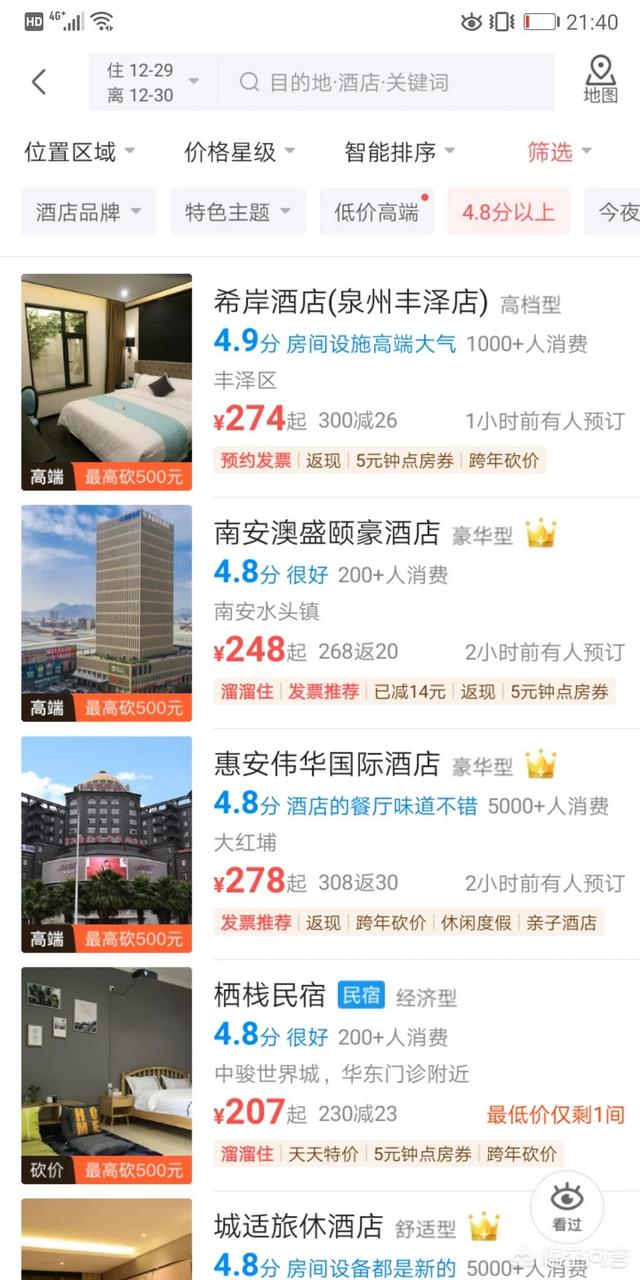The height and width of the screenshot is (1280, 640).
Task: View 惠安伟华国际酒店 details
Action: coord(327,765)
